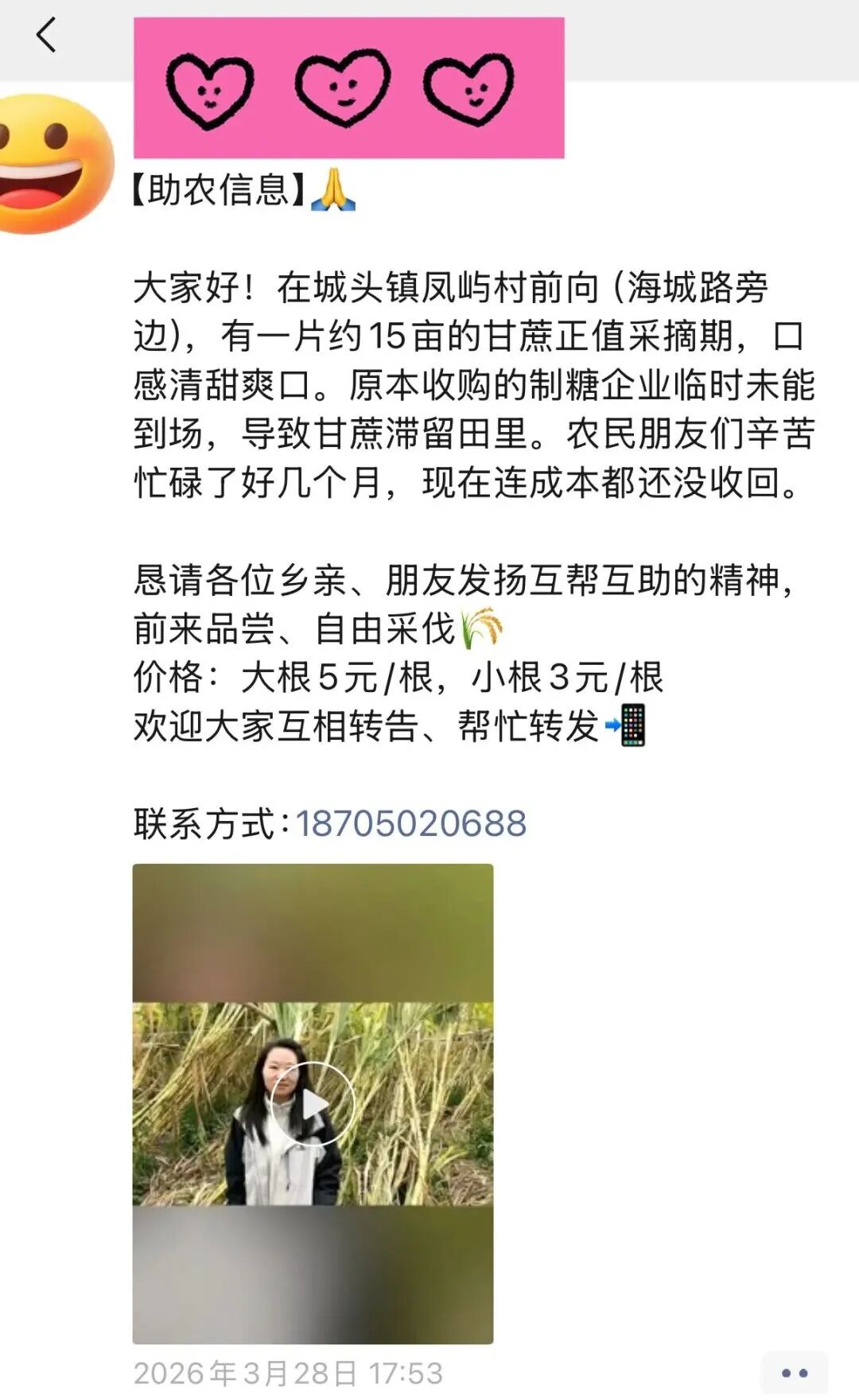Screen dimensions: 859x1400
Task: Go back using the top-left arrow
Action: (x=46, y=35)
